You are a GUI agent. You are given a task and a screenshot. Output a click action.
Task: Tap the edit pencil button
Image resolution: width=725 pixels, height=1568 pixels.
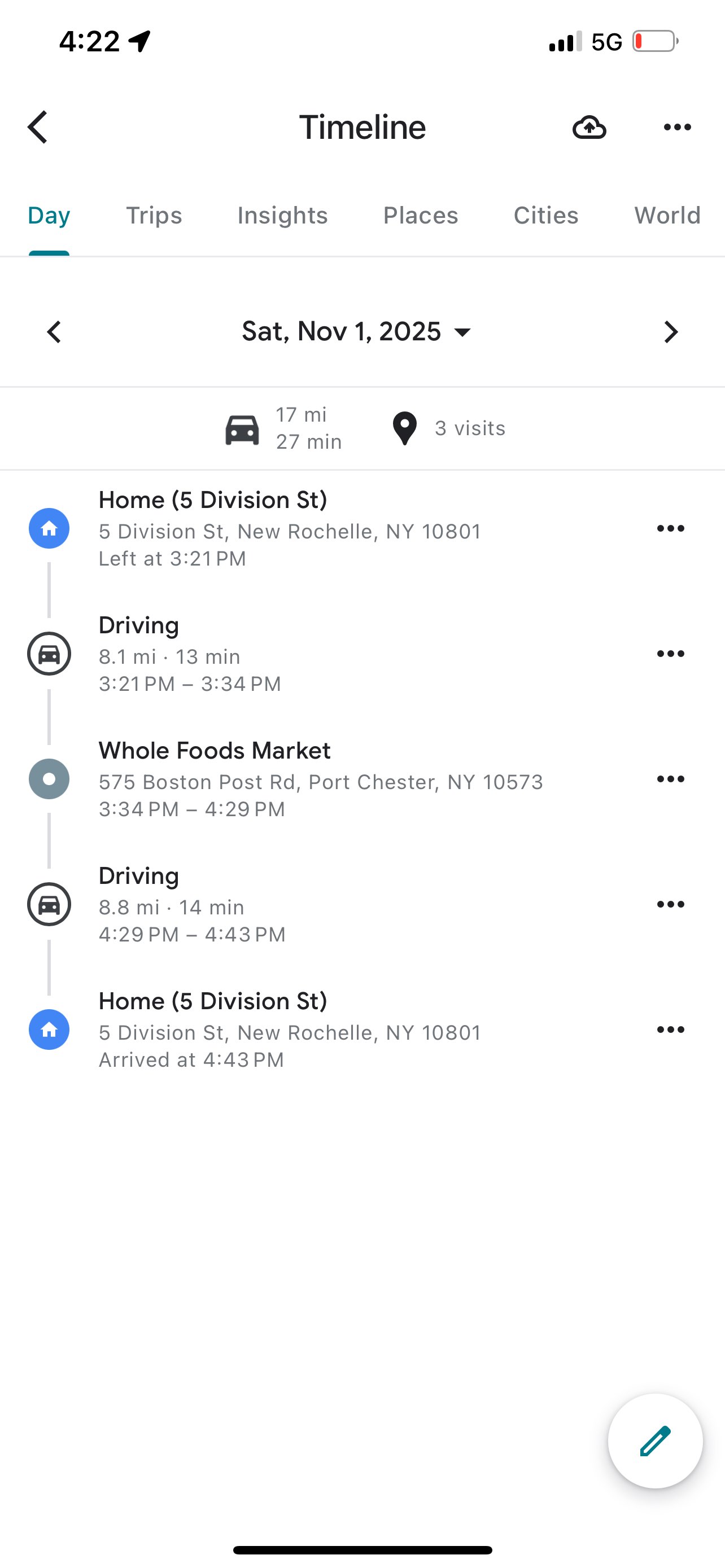(655, 1441)
